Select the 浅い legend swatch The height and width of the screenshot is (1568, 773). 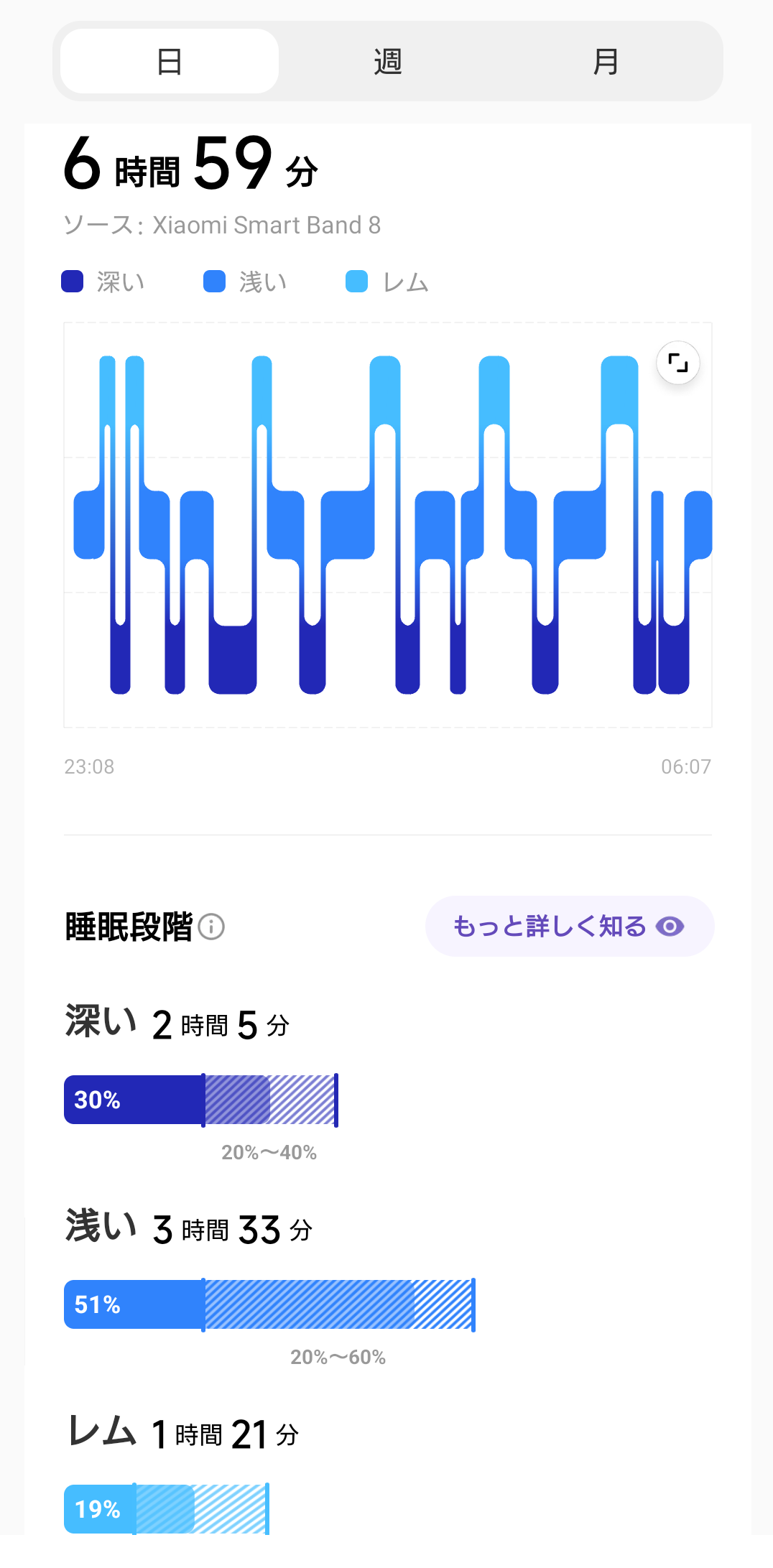tap(215, 281)
